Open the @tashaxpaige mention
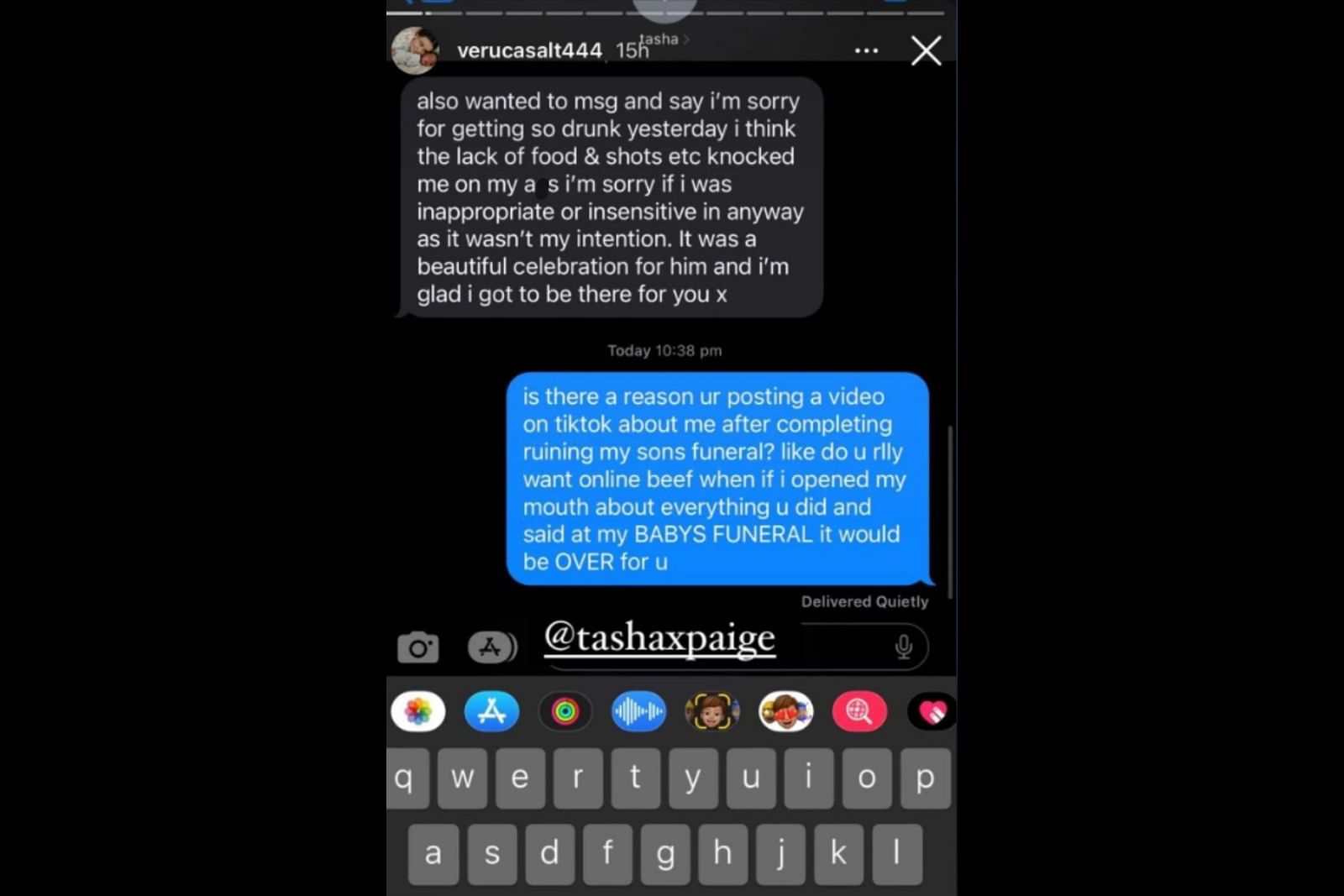The height and width of the screenshot is (896, 1344). pos(659,638)
